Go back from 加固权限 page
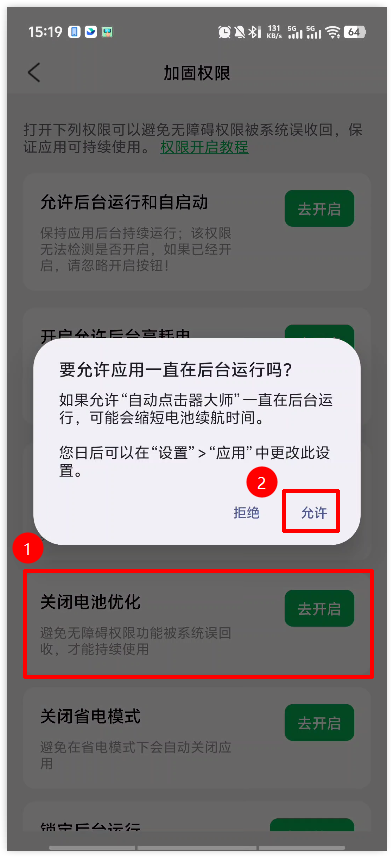 coord(34,73)
